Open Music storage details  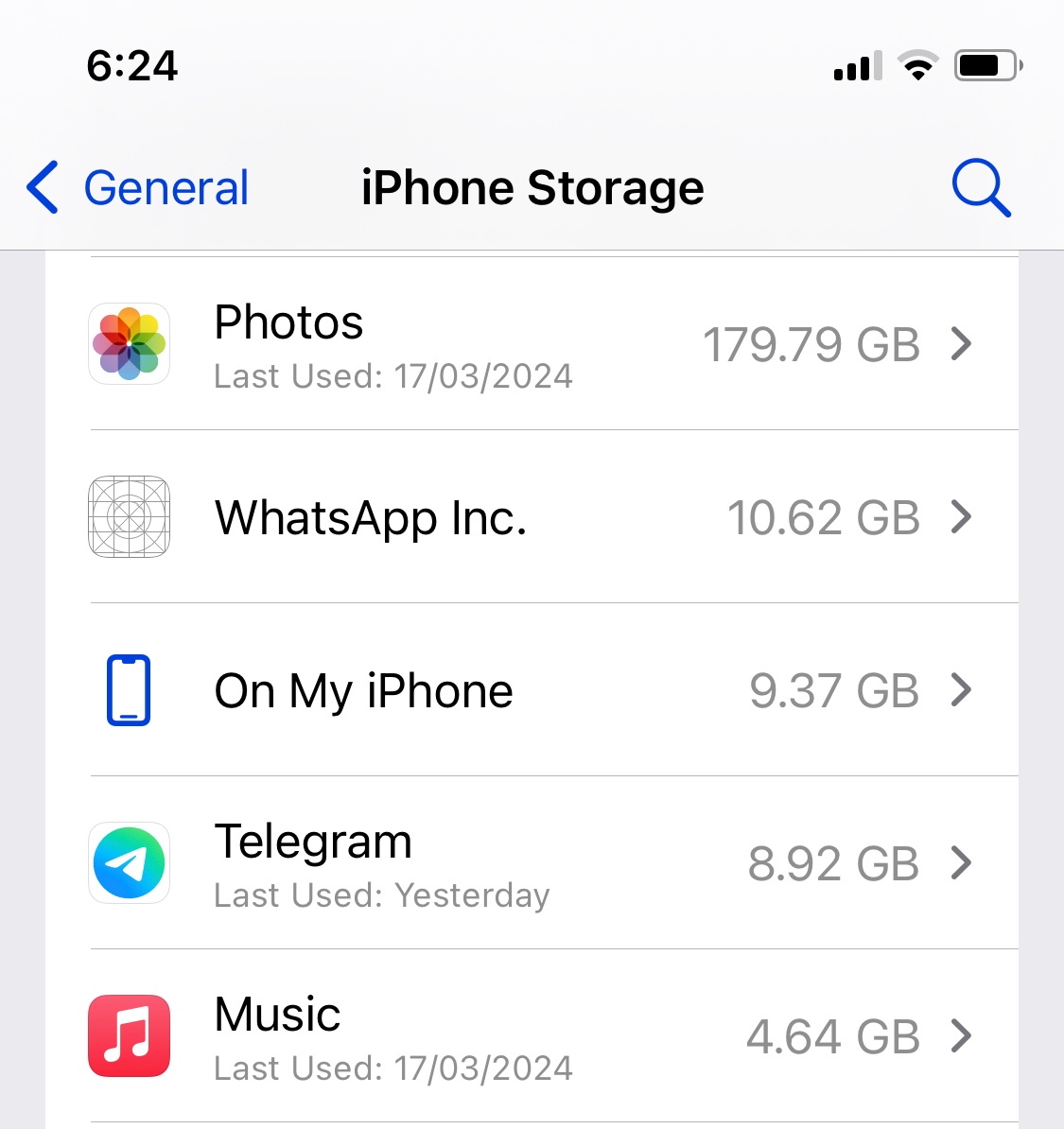pos(962,1035)
